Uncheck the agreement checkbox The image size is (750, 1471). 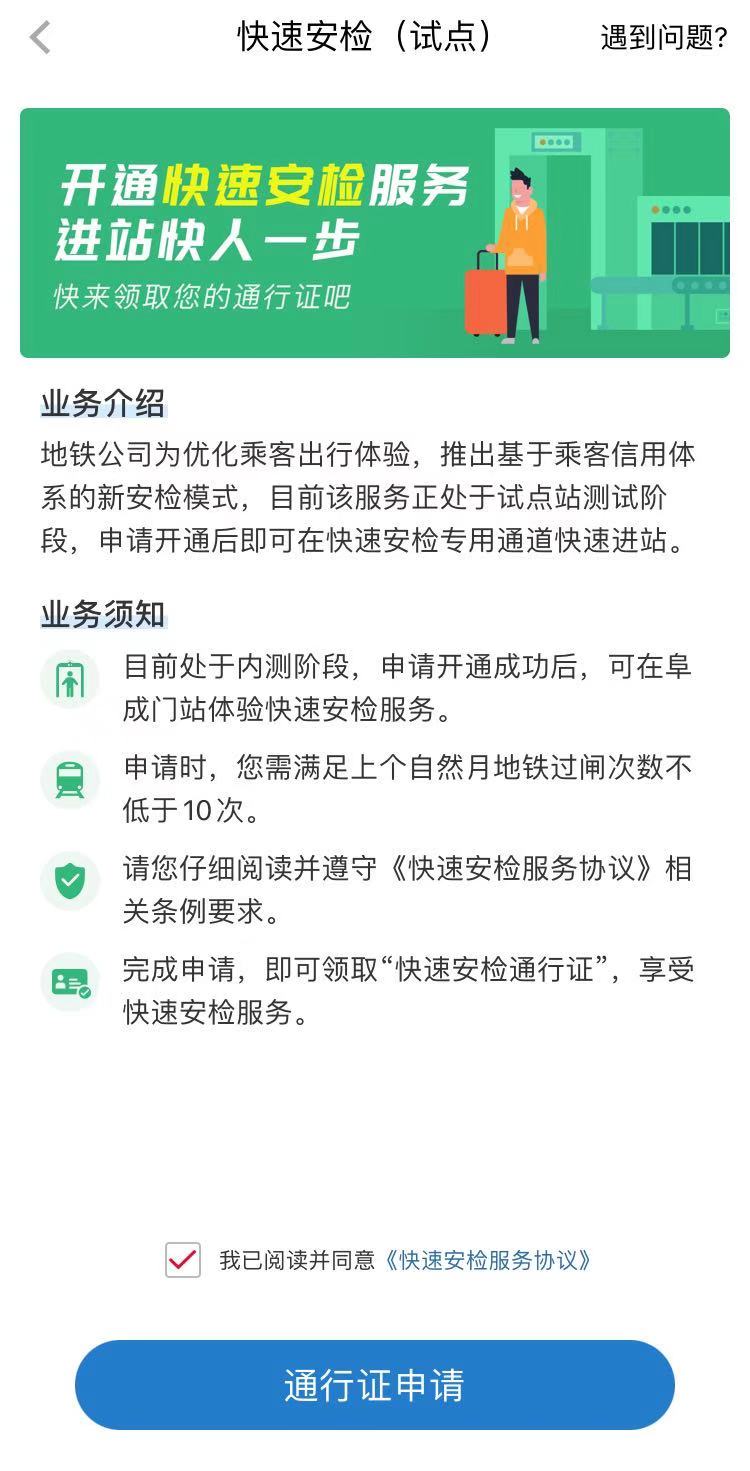(183, 1260)
